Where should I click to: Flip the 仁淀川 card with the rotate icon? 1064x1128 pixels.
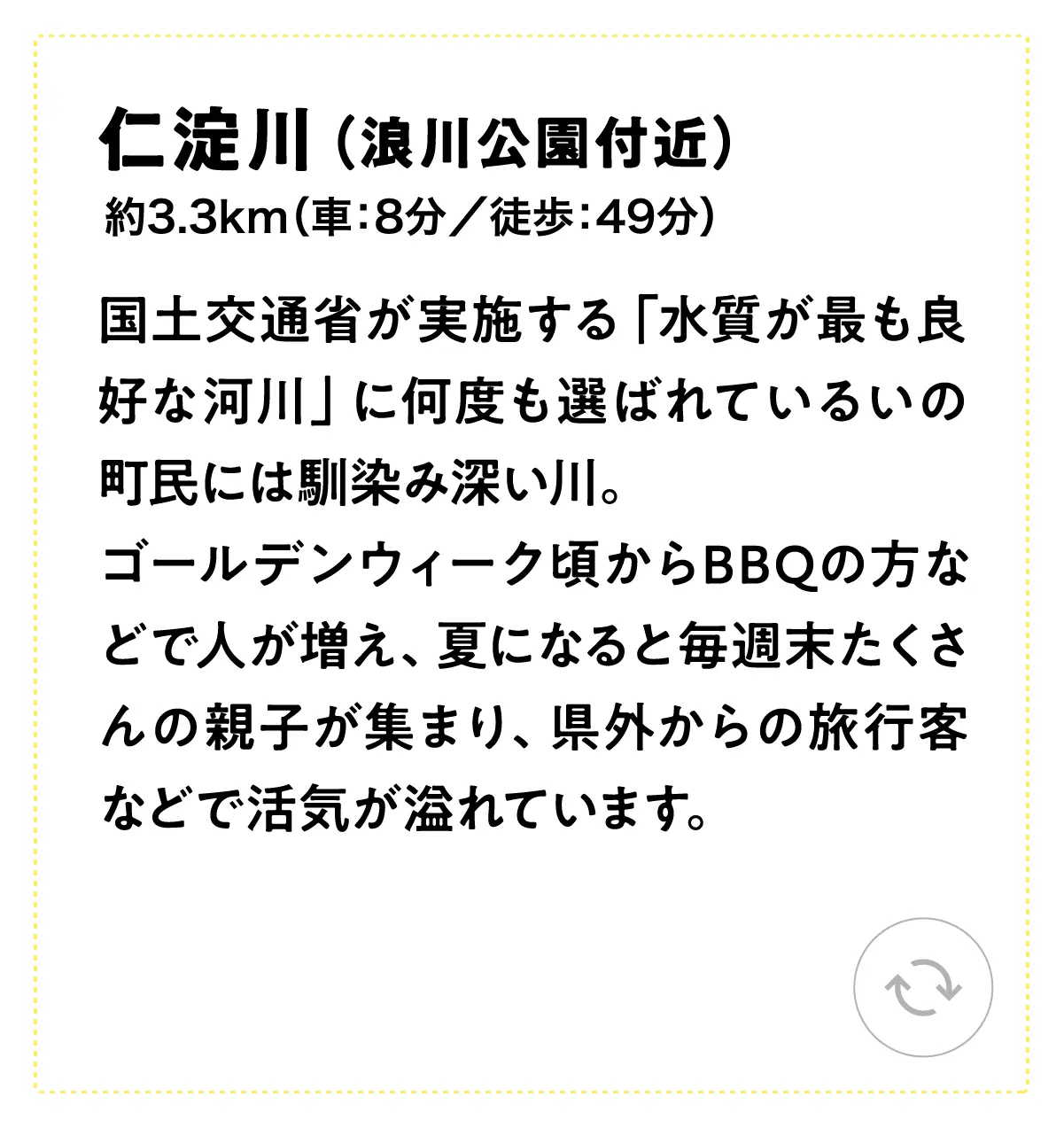click(923, 987)
